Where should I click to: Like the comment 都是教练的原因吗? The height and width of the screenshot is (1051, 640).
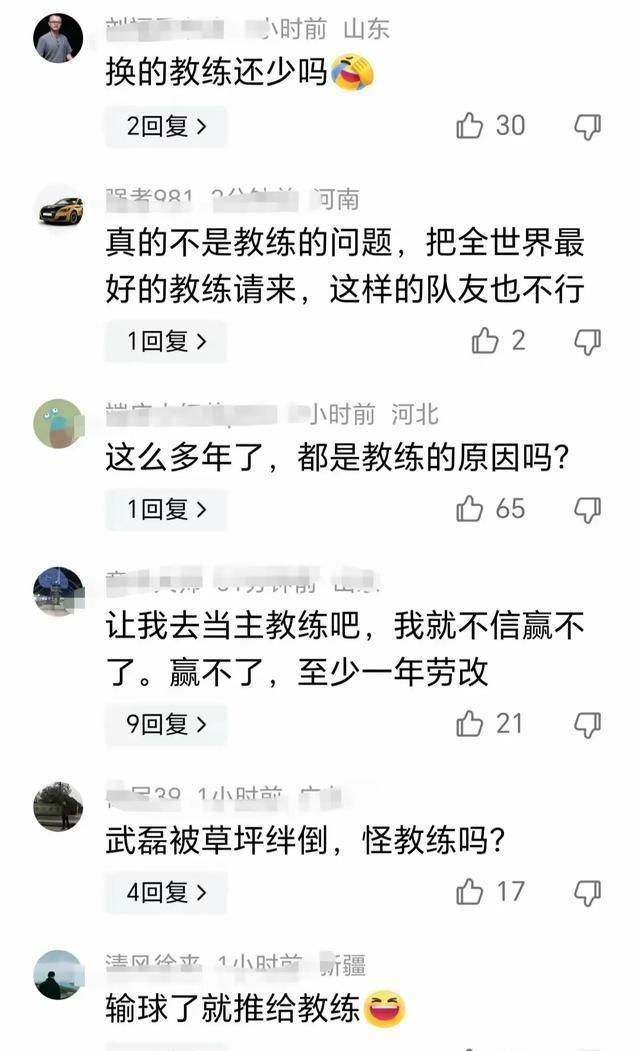469,509
